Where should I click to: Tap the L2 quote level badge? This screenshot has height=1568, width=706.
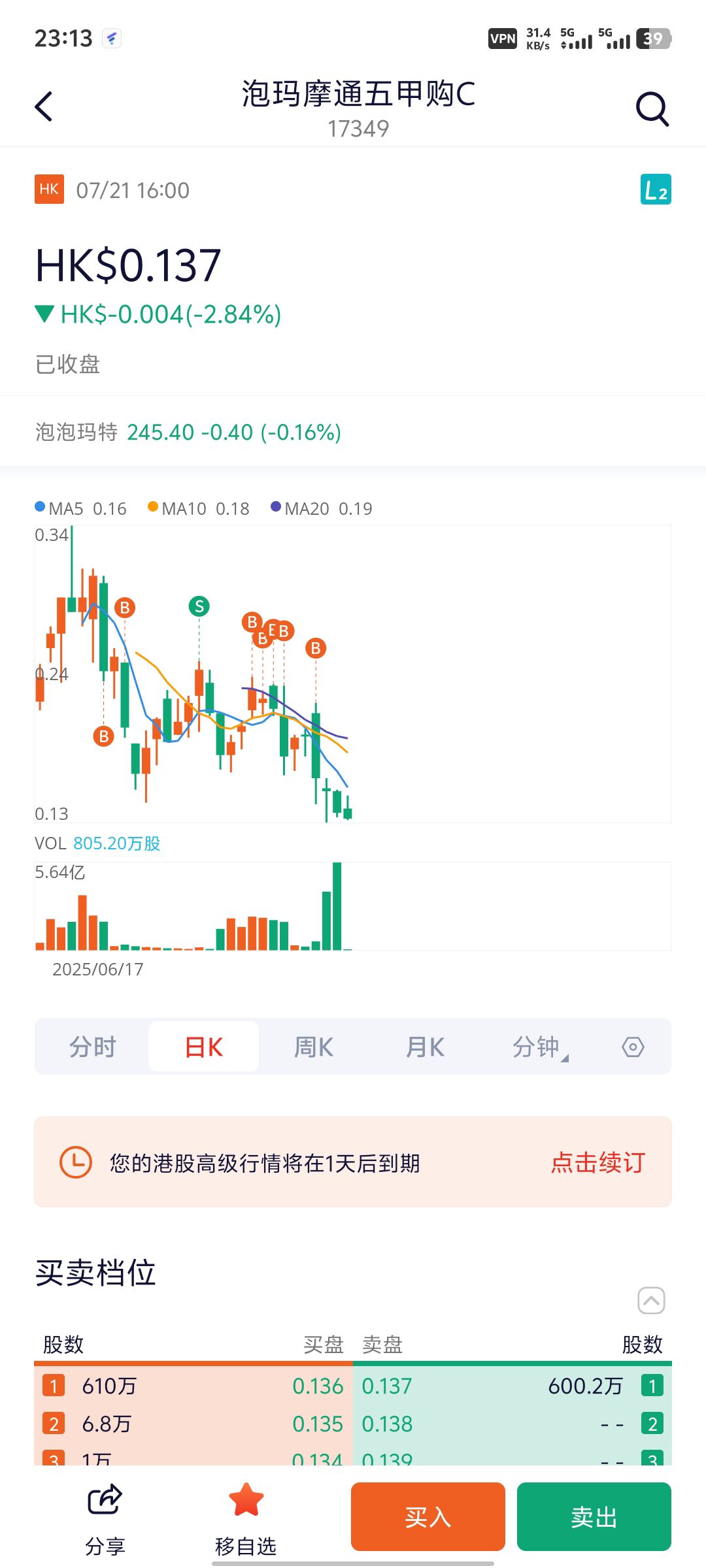click(656, 189)
